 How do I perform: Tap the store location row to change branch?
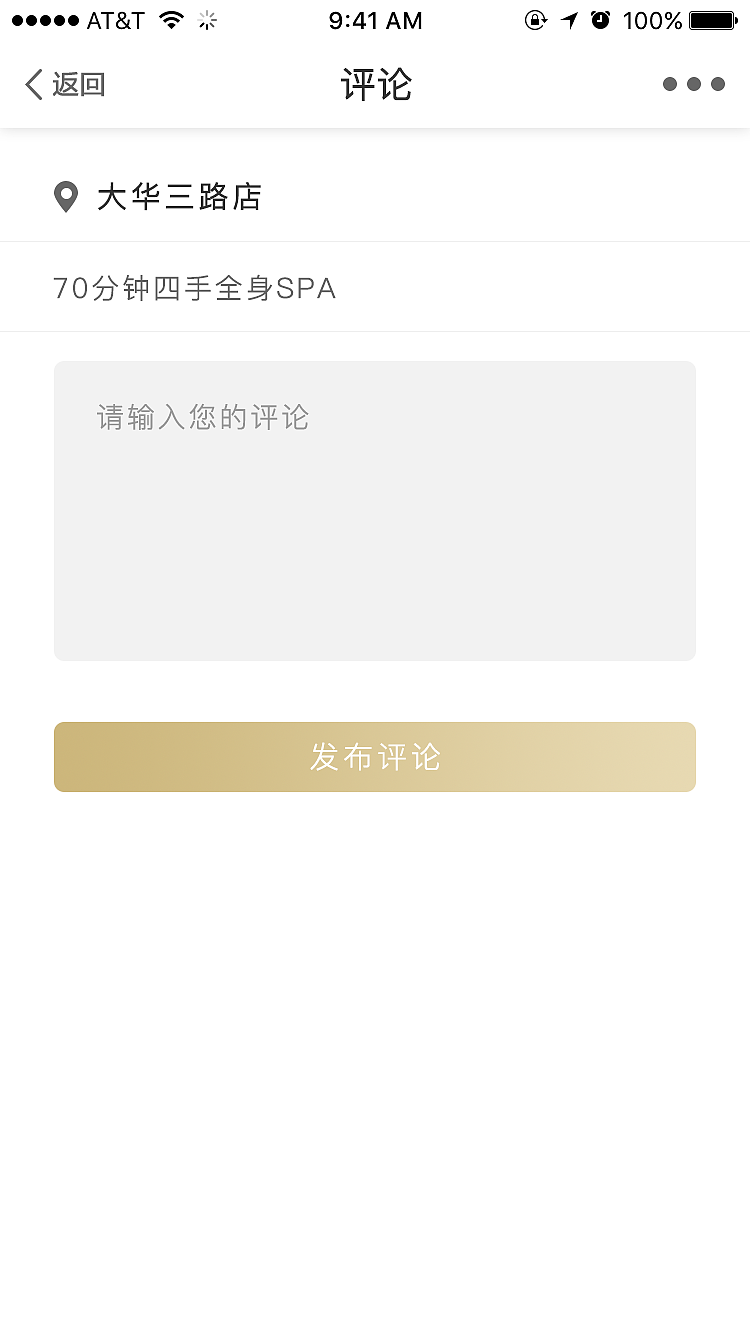(375, 197)
